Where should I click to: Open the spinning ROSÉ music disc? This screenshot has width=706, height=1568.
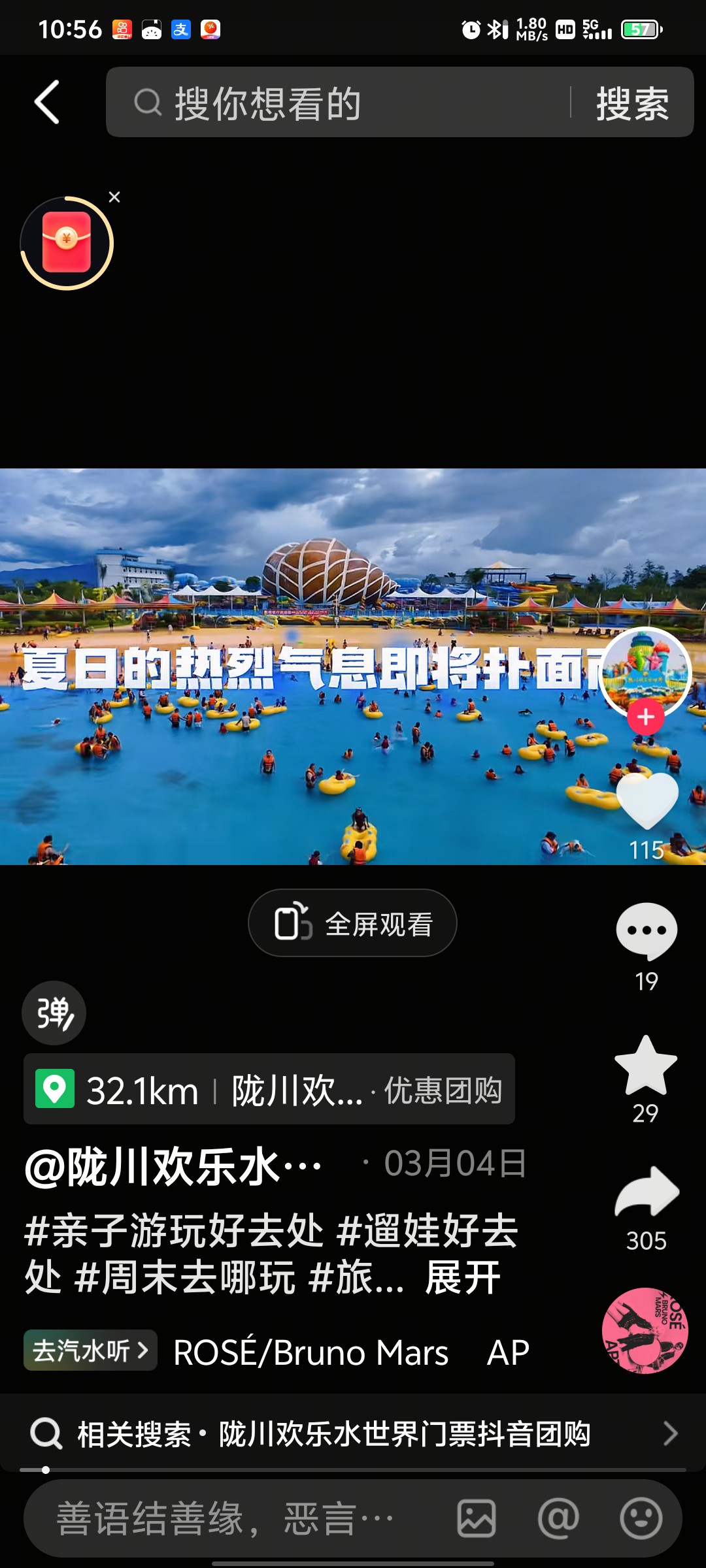point(645,1331)
